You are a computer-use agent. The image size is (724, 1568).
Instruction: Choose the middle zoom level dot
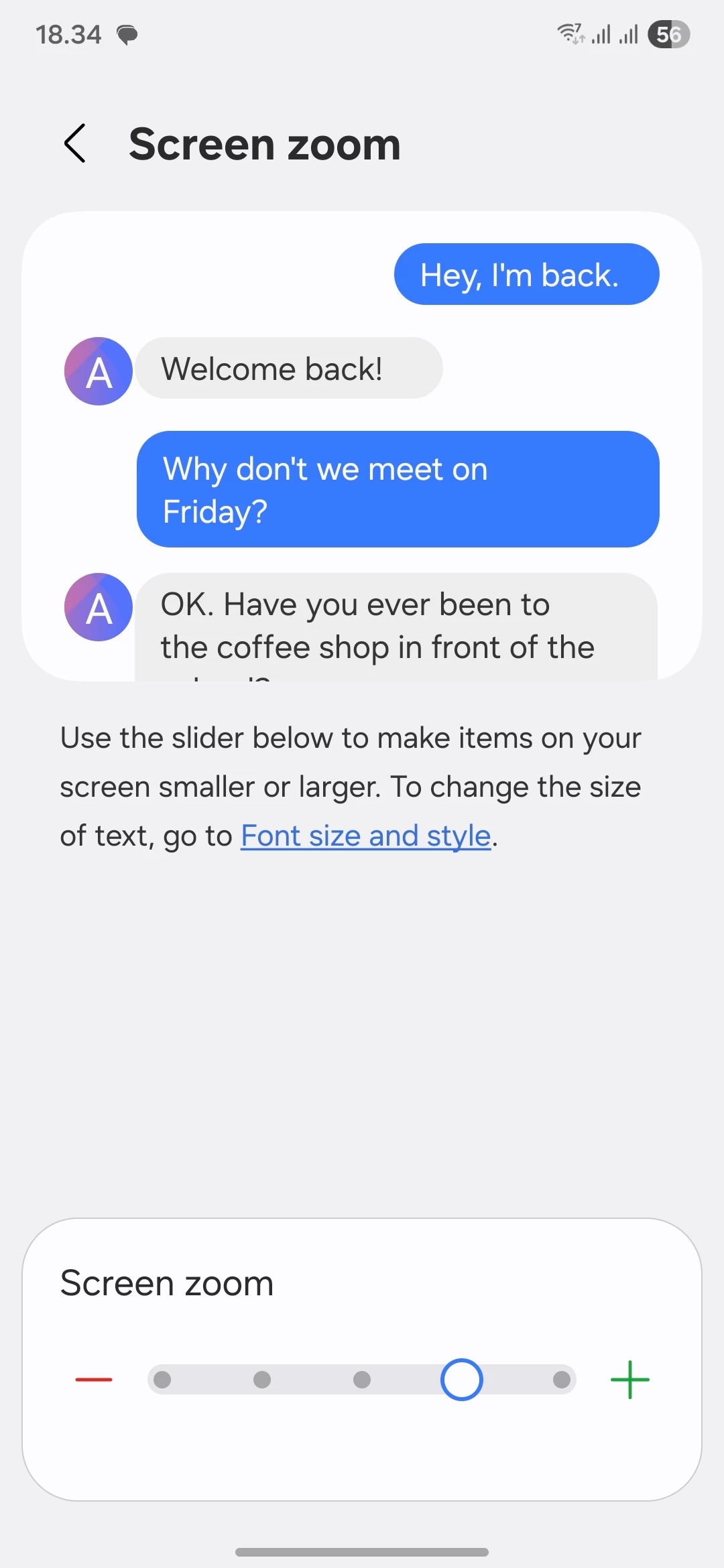point(362,1379)
